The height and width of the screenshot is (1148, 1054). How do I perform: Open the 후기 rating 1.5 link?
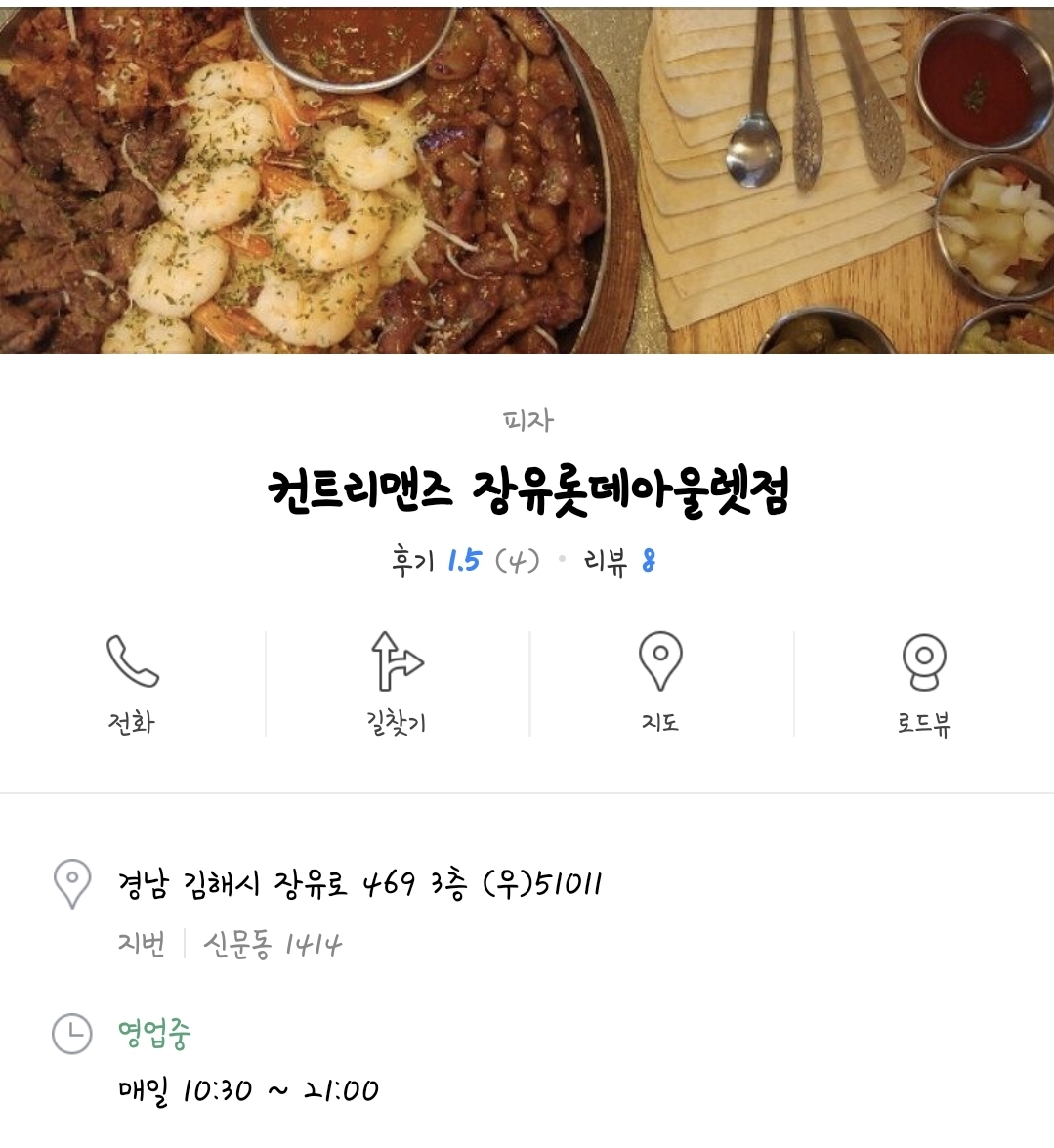coord(464,561)
